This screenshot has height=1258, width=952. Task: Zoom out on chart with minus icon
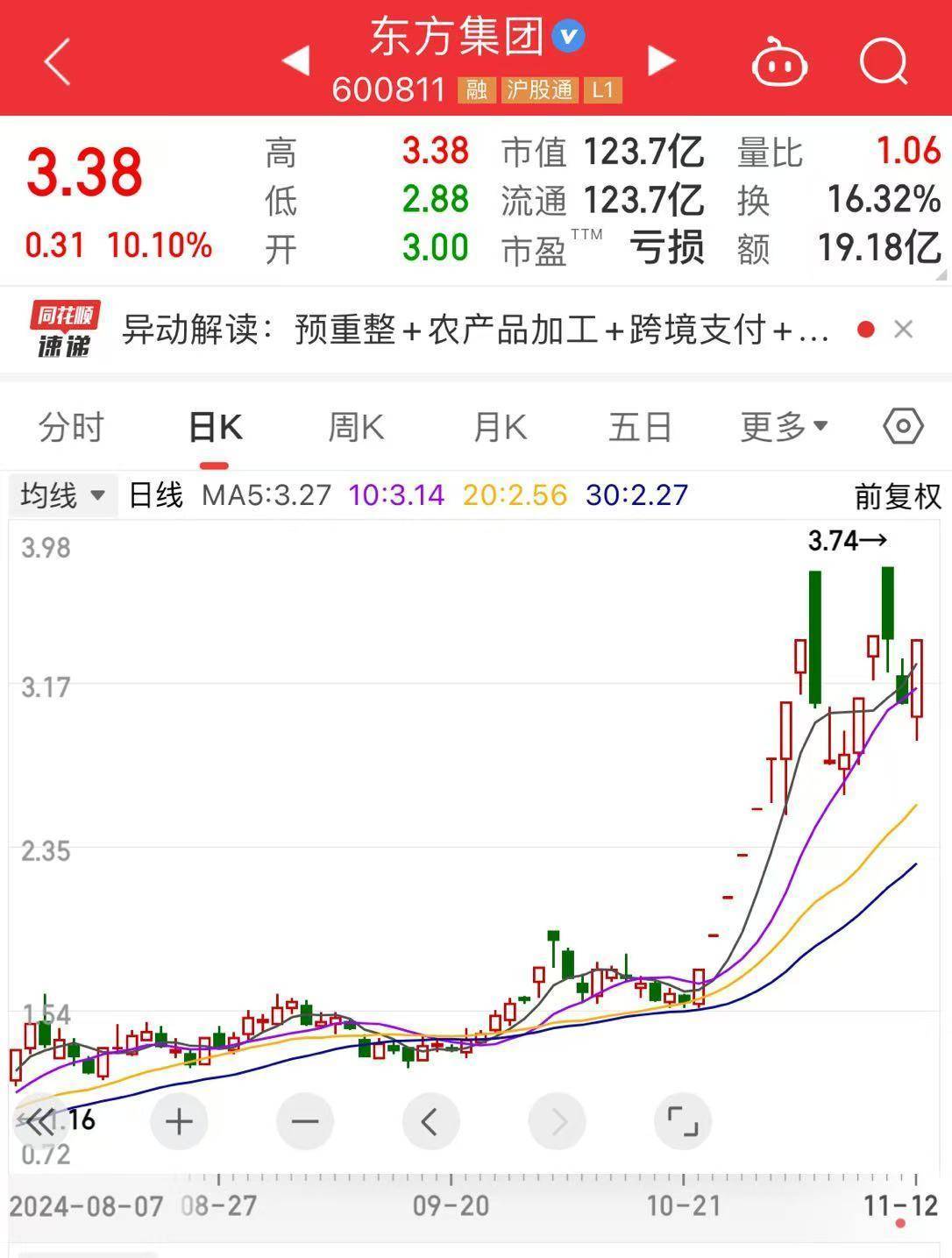303,1120
